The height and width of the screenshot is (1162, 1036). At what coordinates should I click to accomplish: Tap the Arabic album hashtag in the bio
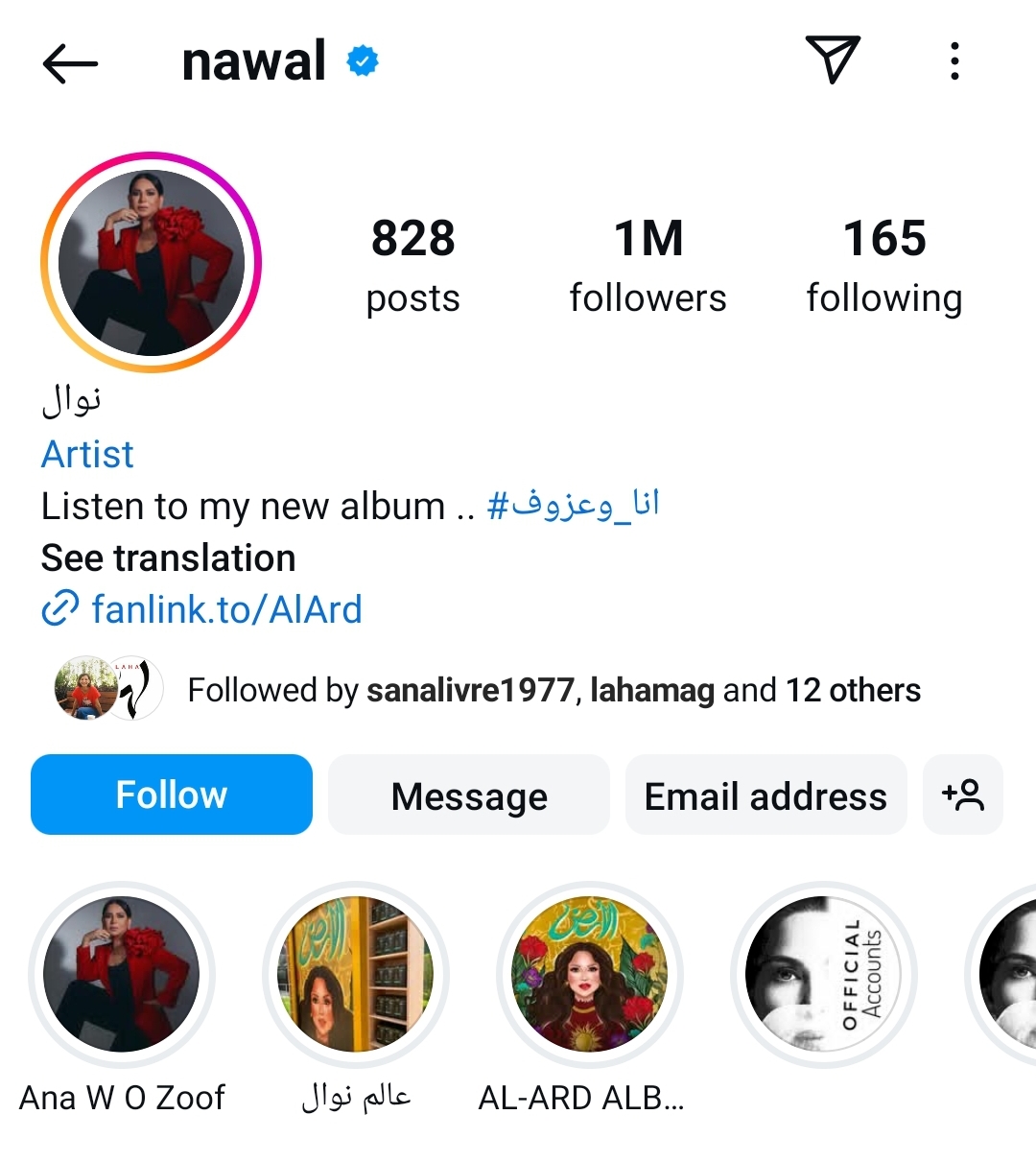(573, 505)
